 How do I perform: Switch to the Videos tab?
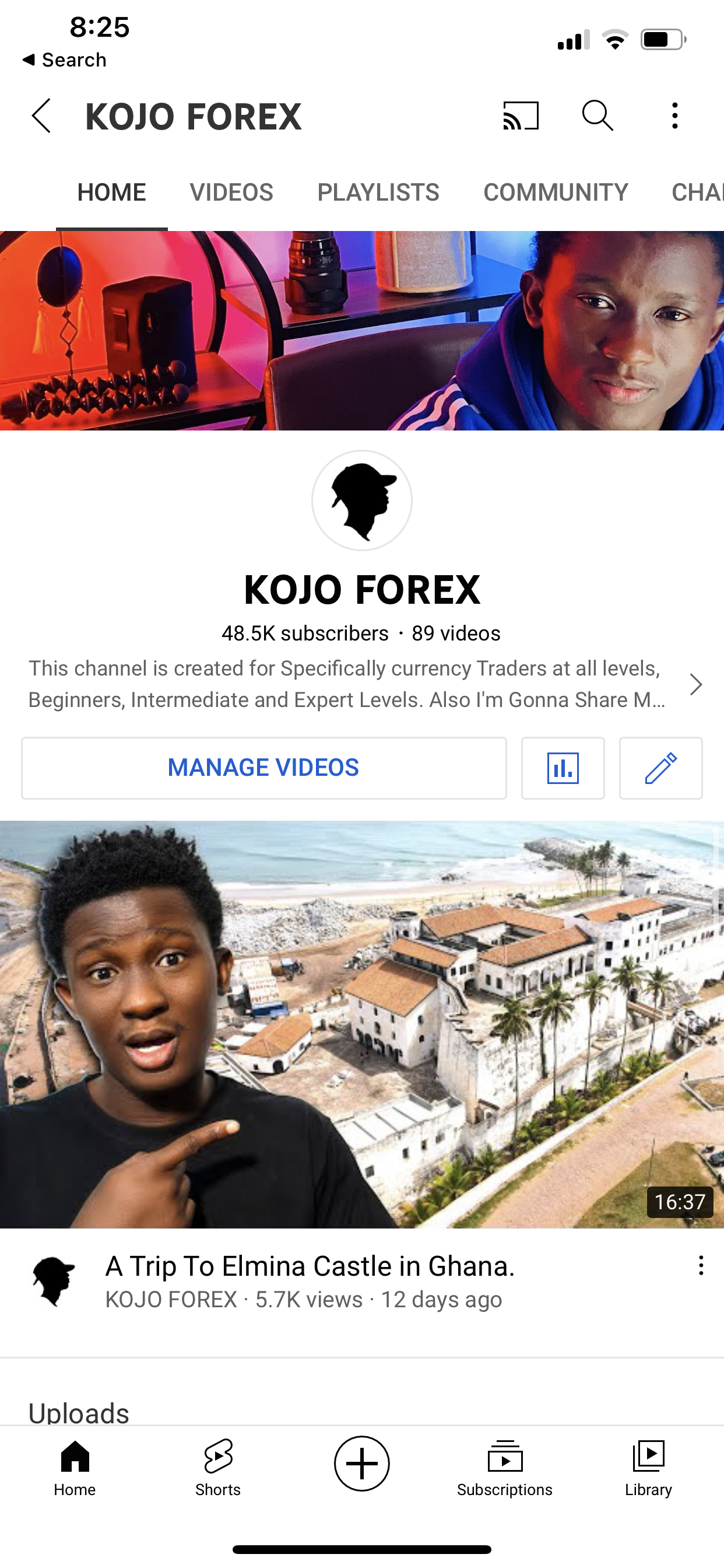[x=231, y=192]
